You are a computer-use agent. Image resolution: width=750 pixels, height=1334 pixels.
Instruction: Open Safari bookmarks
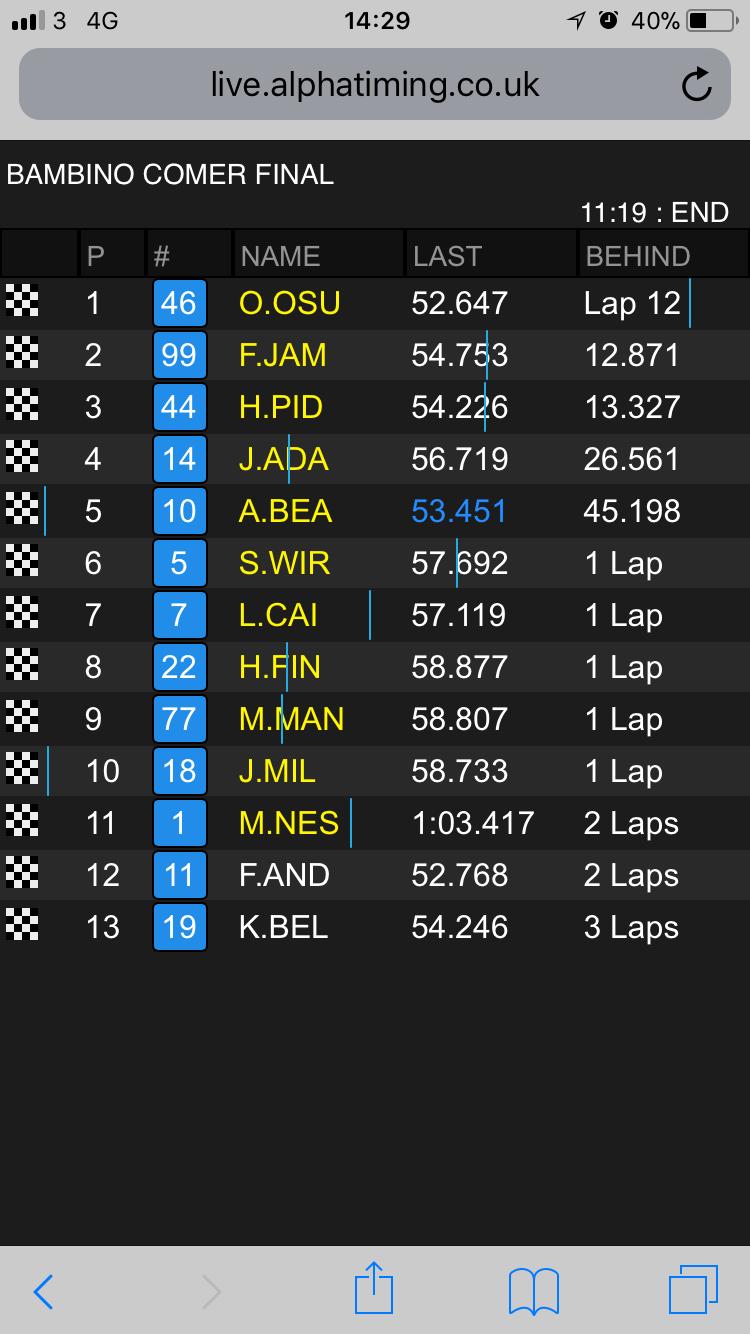pyautogui.click(x=533, y=1291)
